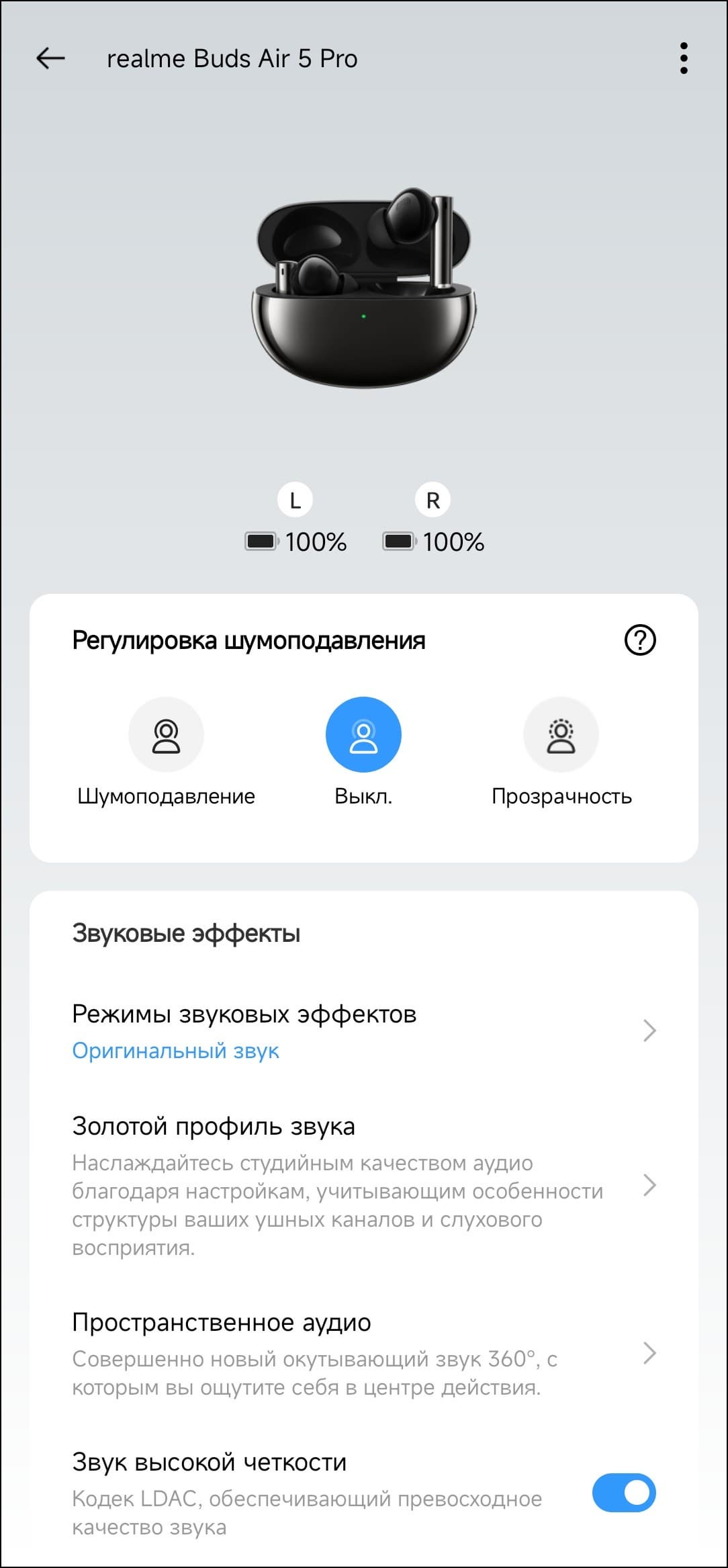
Task: Open the three-dot overflow menu
Action: pyautogui.click(x=683, y=58)
